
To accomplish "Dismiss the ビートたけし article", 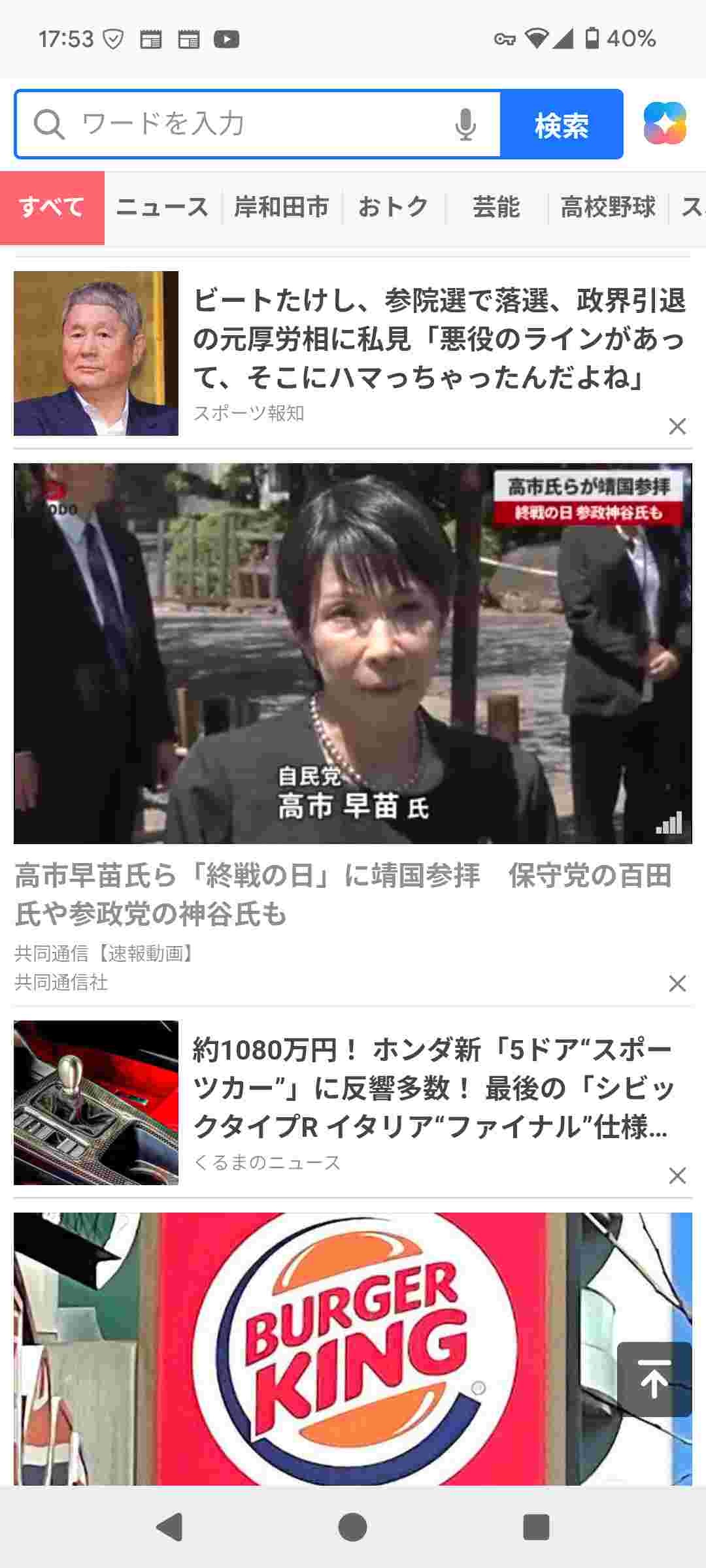I will coord(677,427).
